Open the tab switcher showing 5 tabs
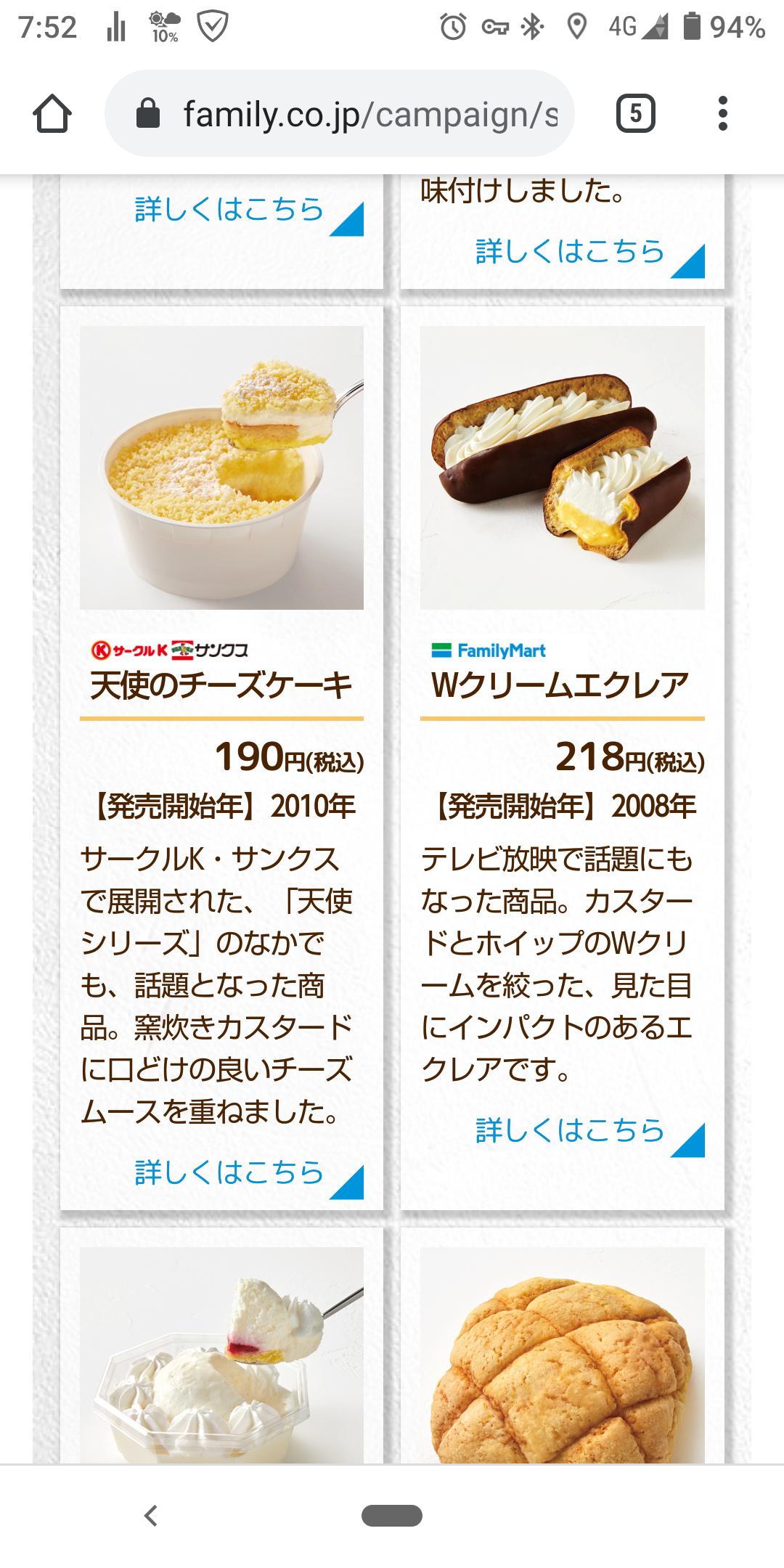Image resolution: width=784 pixels, height=1568 pixels. pyautogui.click(x=635, y=114)
